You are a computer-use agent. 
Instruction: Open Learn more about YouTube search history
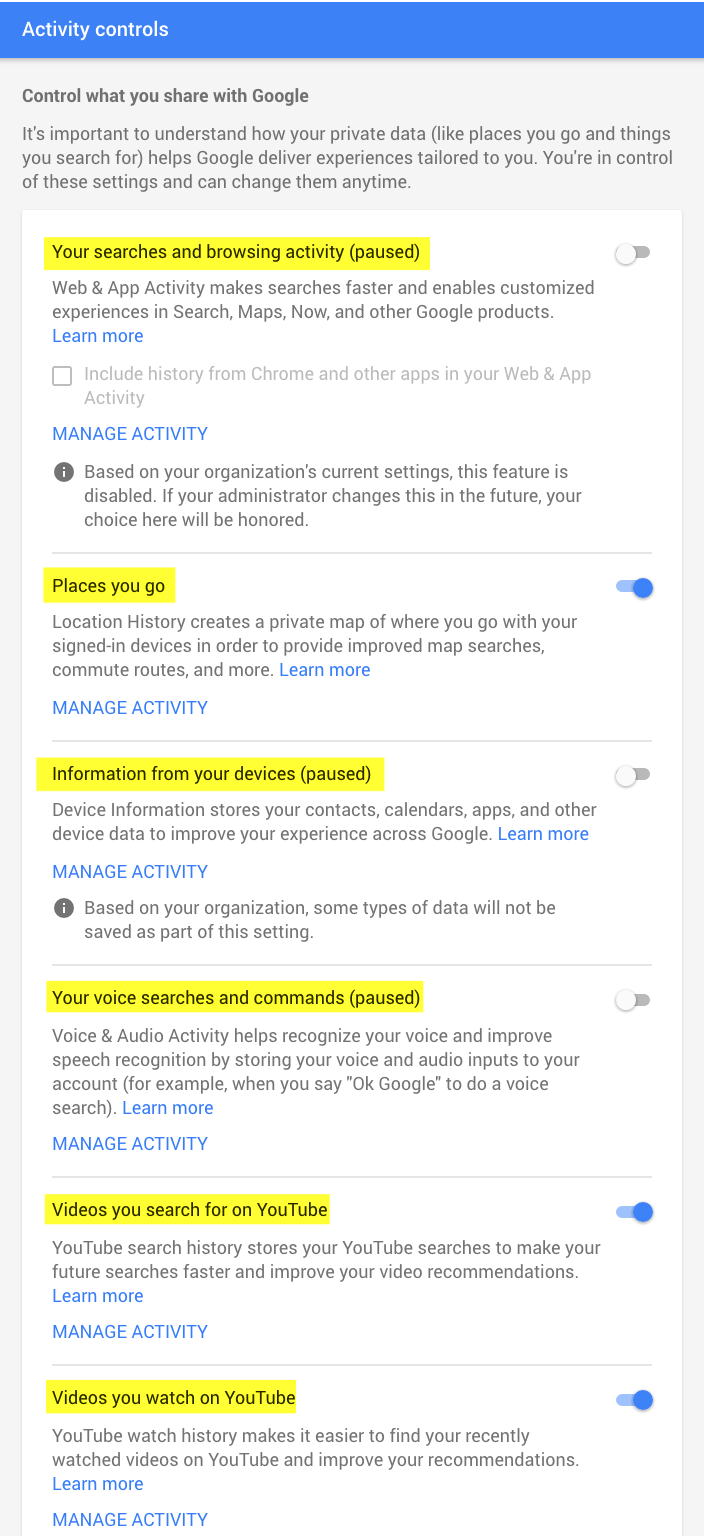point(98,1296)
